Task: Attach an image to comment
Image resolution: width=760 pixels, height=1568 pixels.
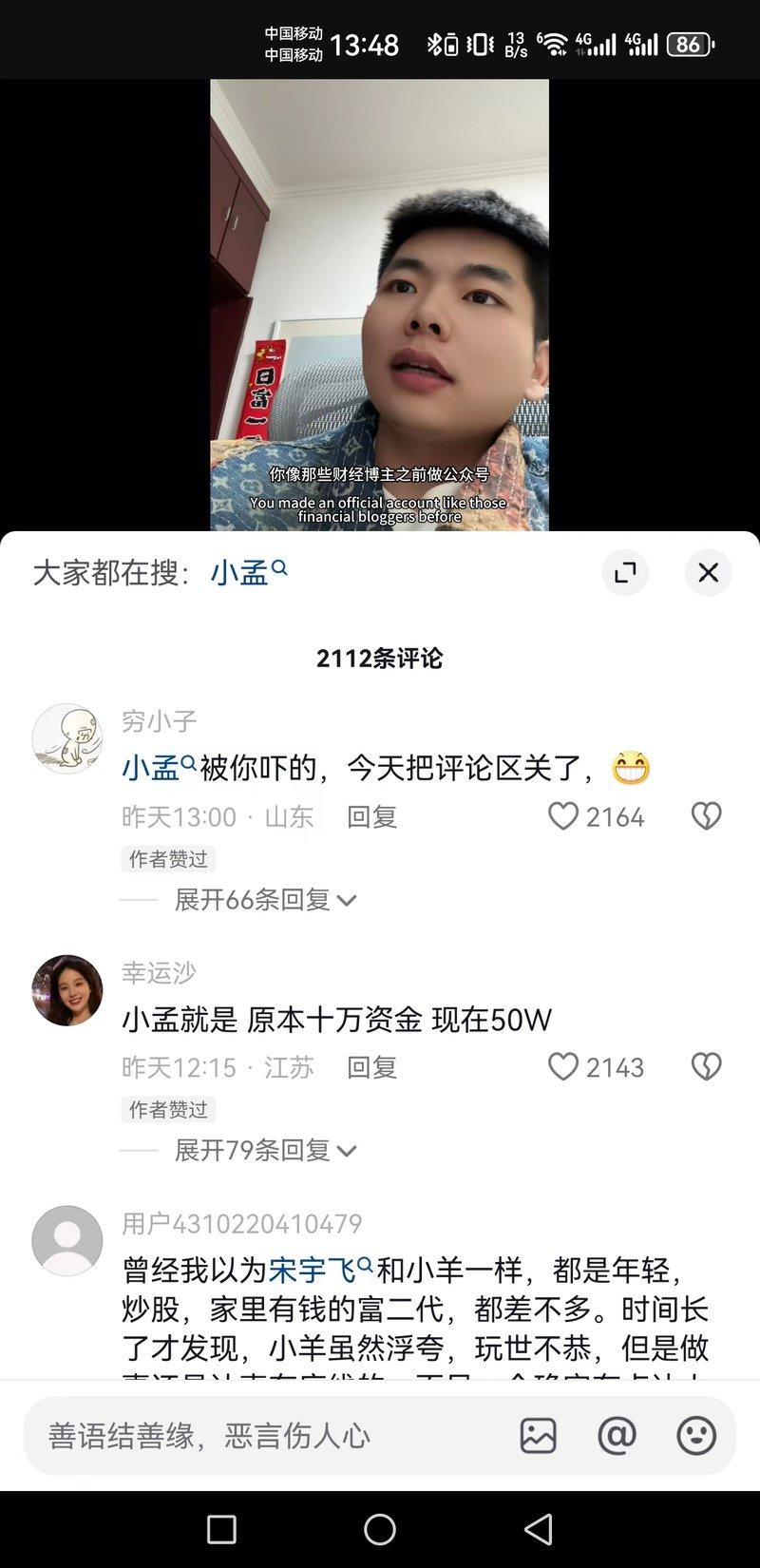Action: point(538,1435)
